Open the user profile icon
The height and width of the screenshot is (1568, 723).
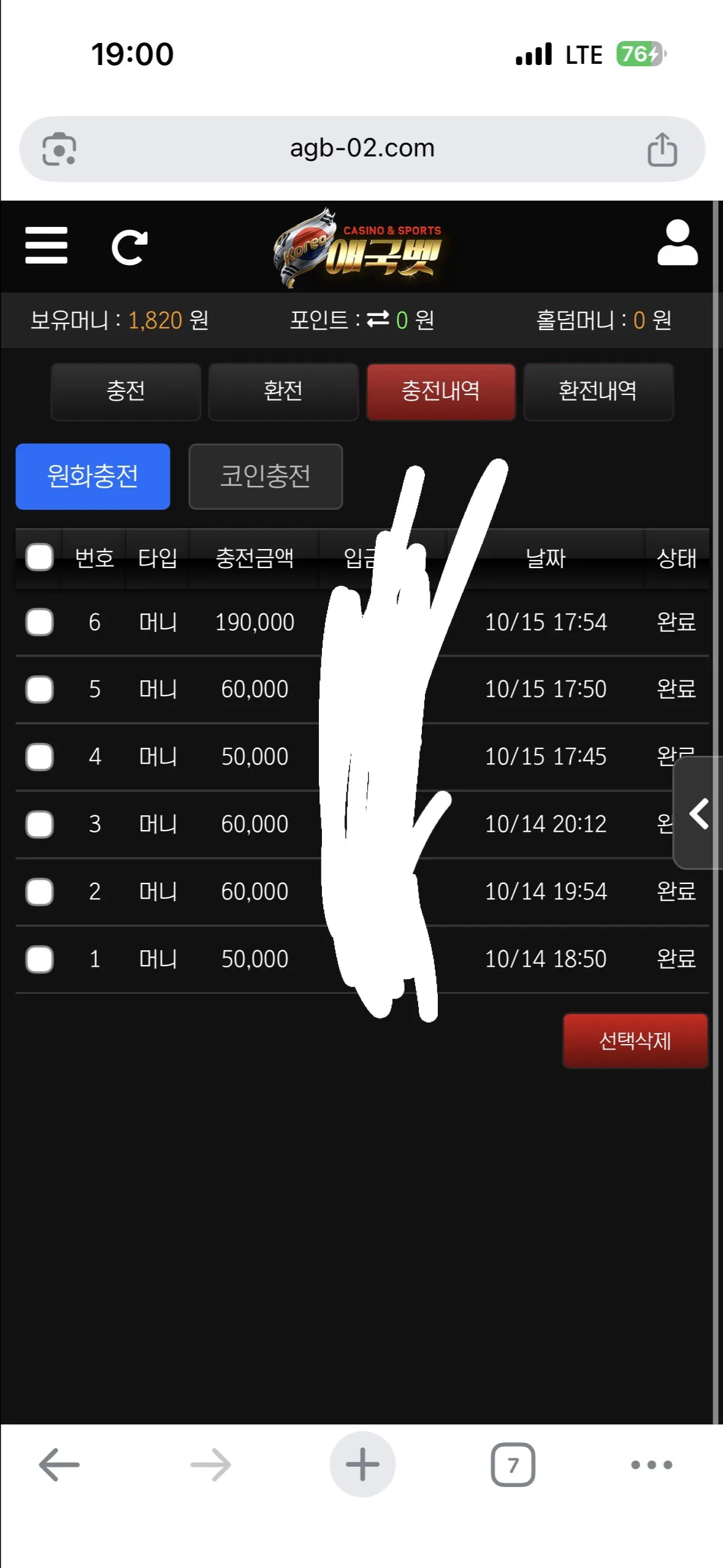pyautogui.click(x=677, y=242)
